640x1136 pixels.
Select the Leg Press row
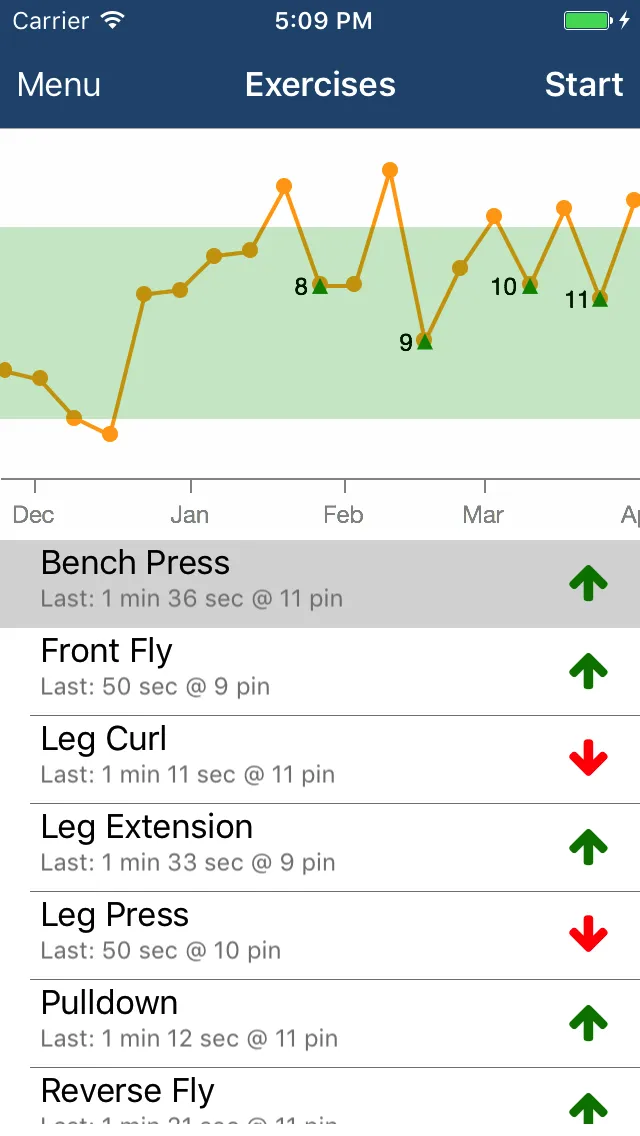click(x=320, y=935)
